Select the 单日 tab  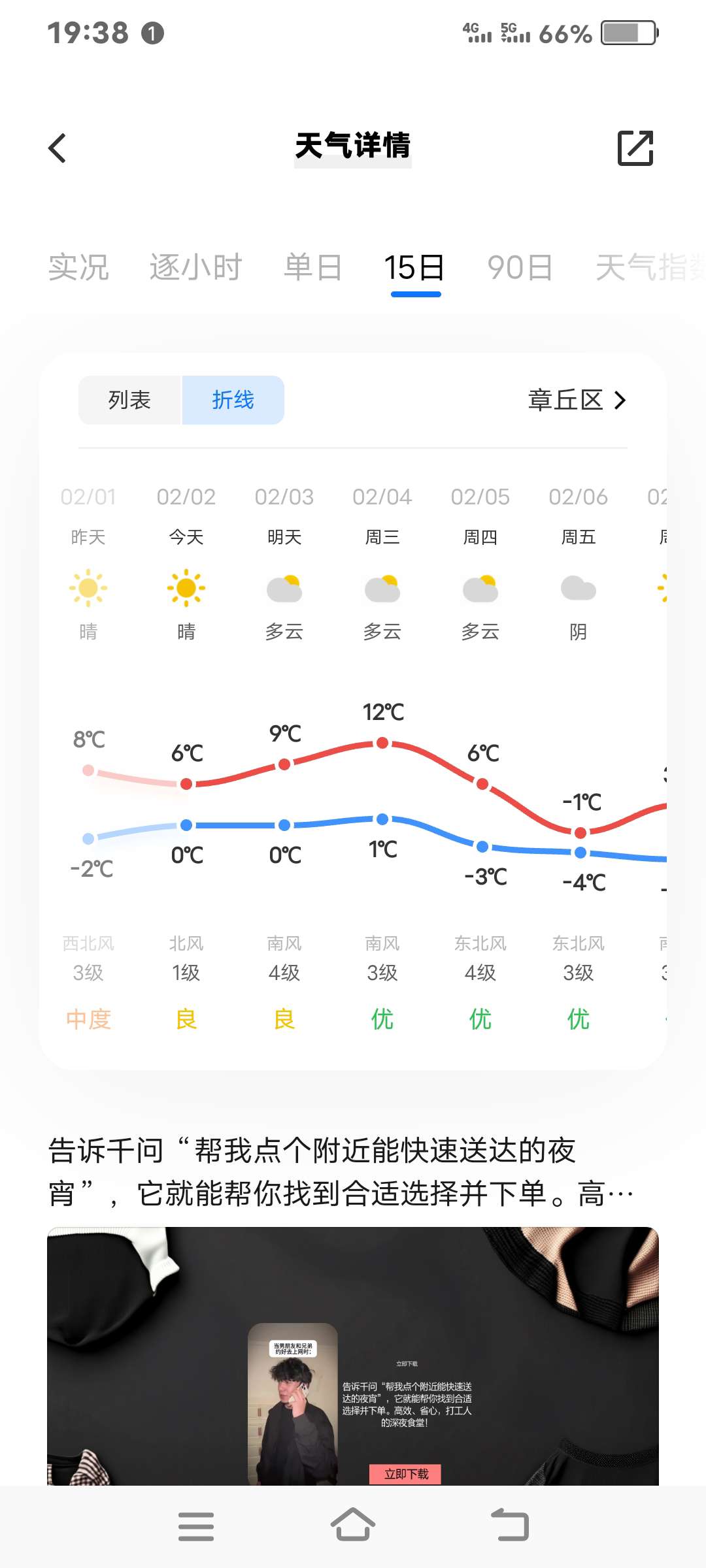click(x=312, y=268)
